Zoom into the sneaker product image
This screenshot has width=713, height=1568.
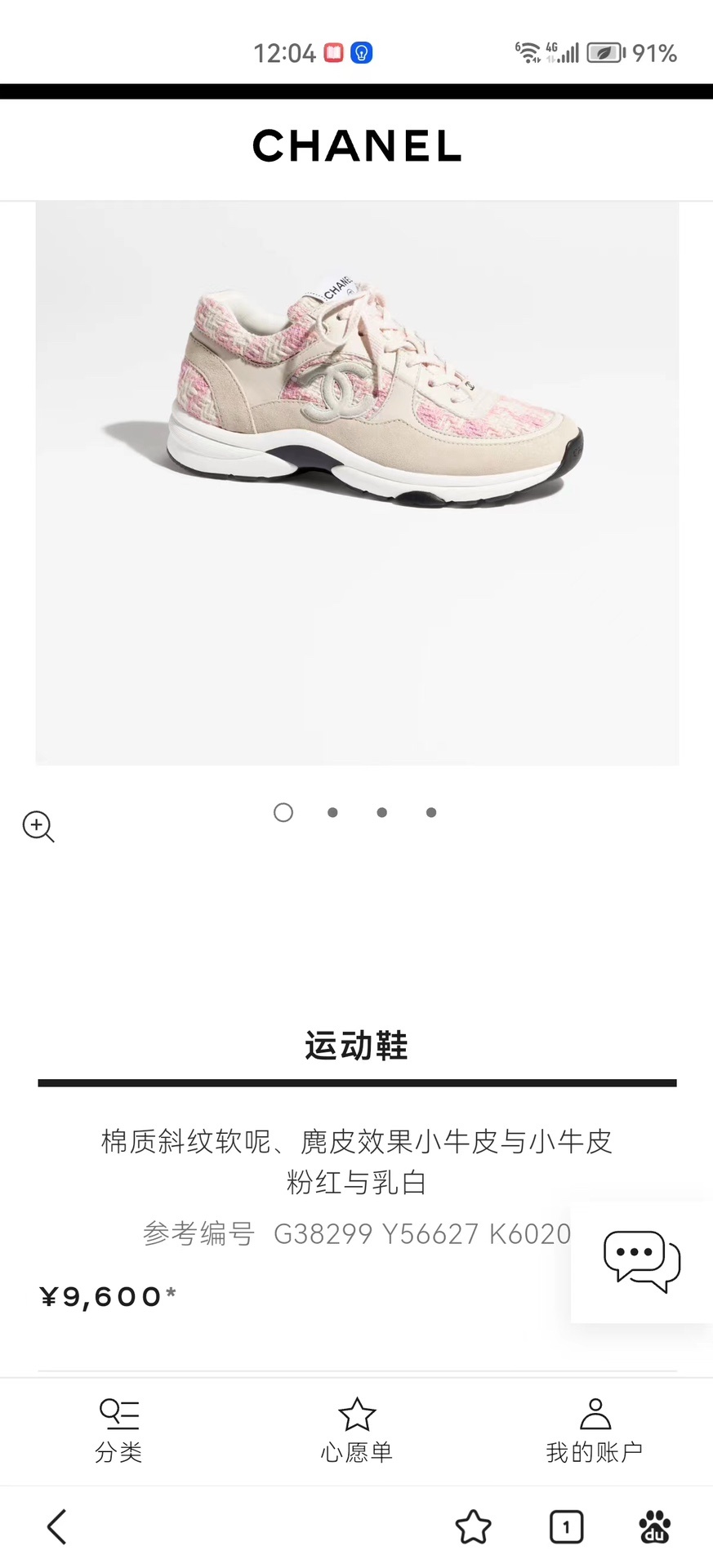pos(38,826)
